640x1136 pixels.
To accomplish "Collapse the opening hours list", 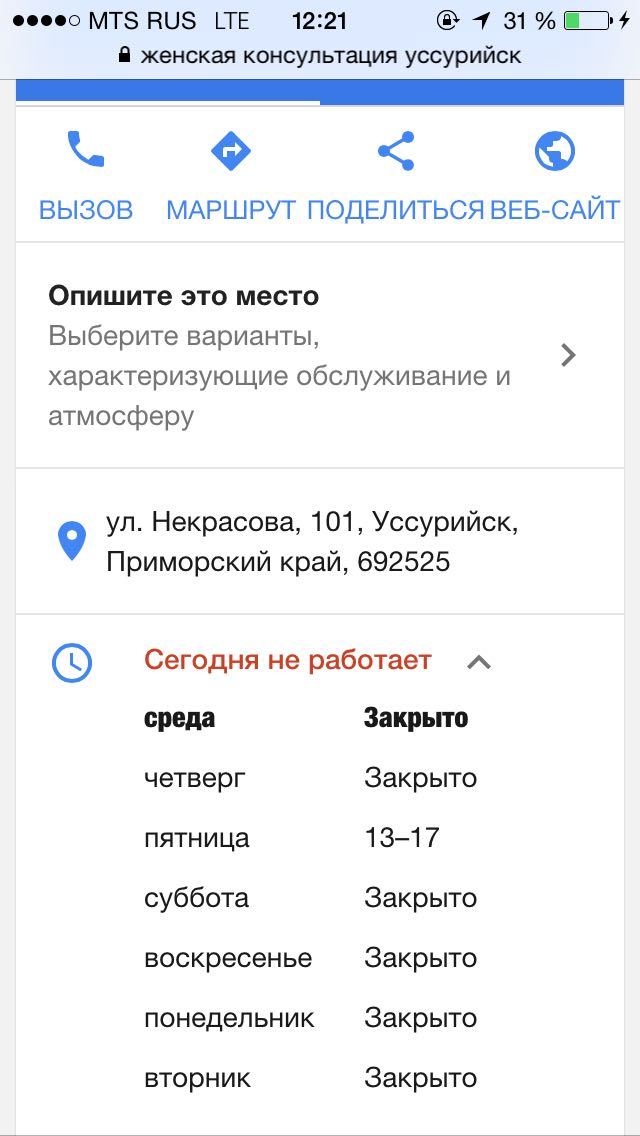I will pos(479,661).
